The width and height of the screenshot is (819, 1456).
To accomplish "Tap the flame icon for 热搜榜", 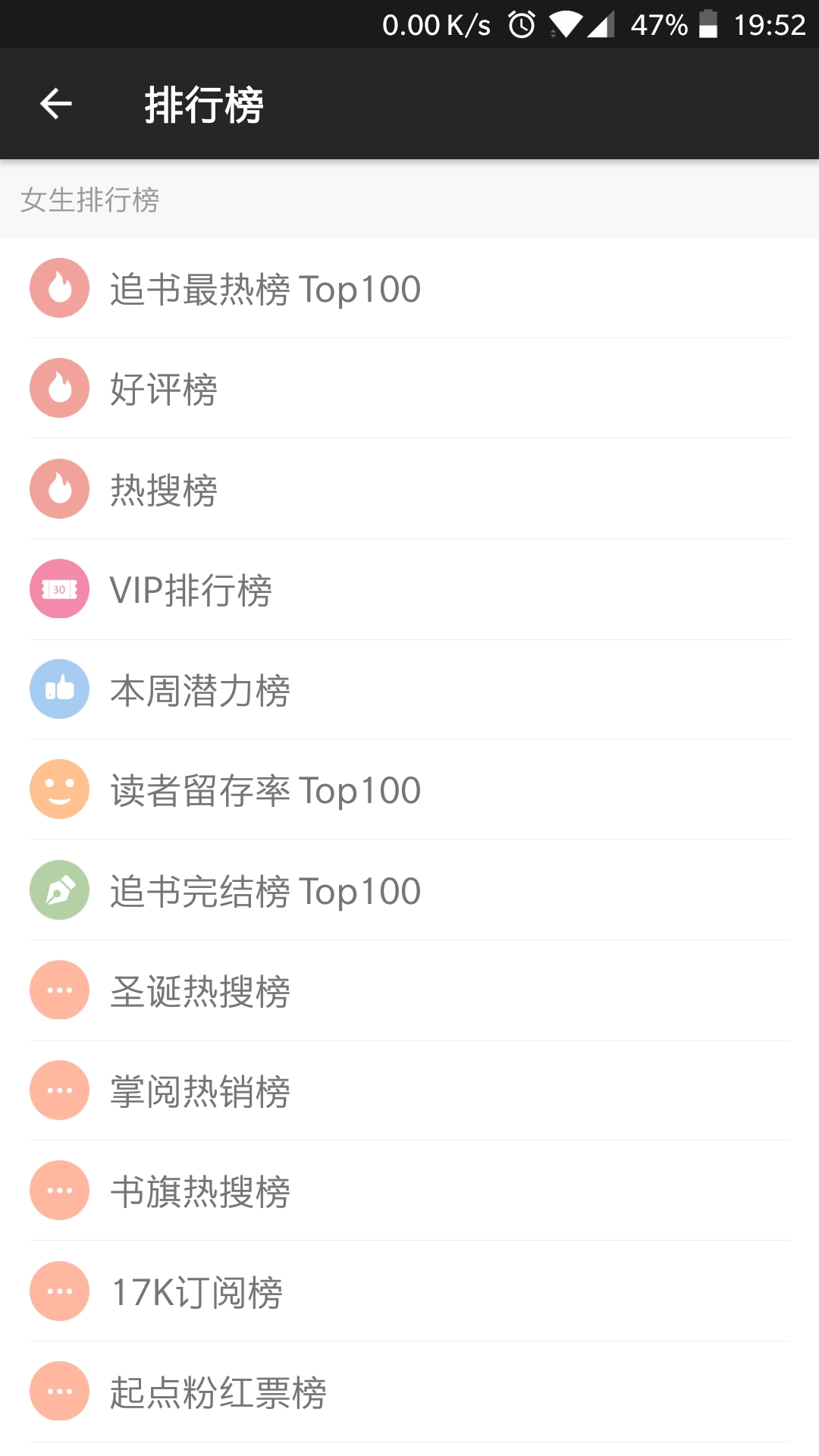I will 59,489.
